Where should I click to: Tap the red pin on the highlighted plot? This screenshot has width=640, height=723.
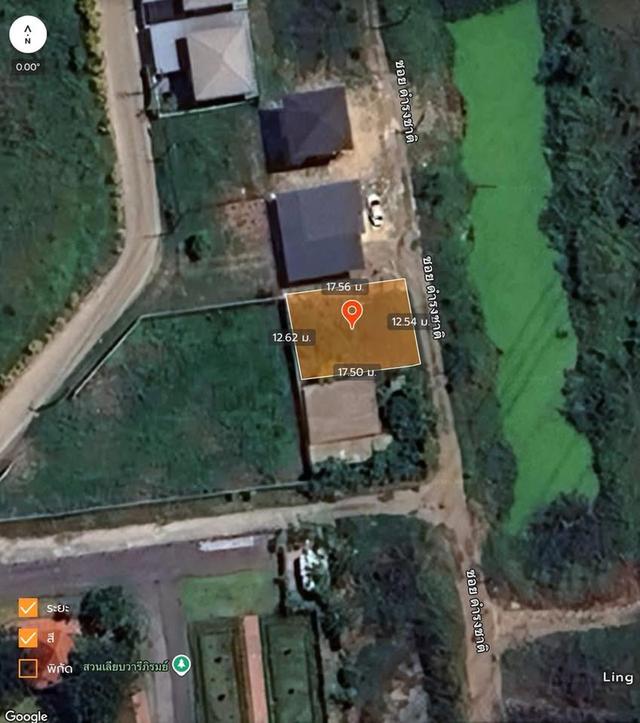click(352, 313)
